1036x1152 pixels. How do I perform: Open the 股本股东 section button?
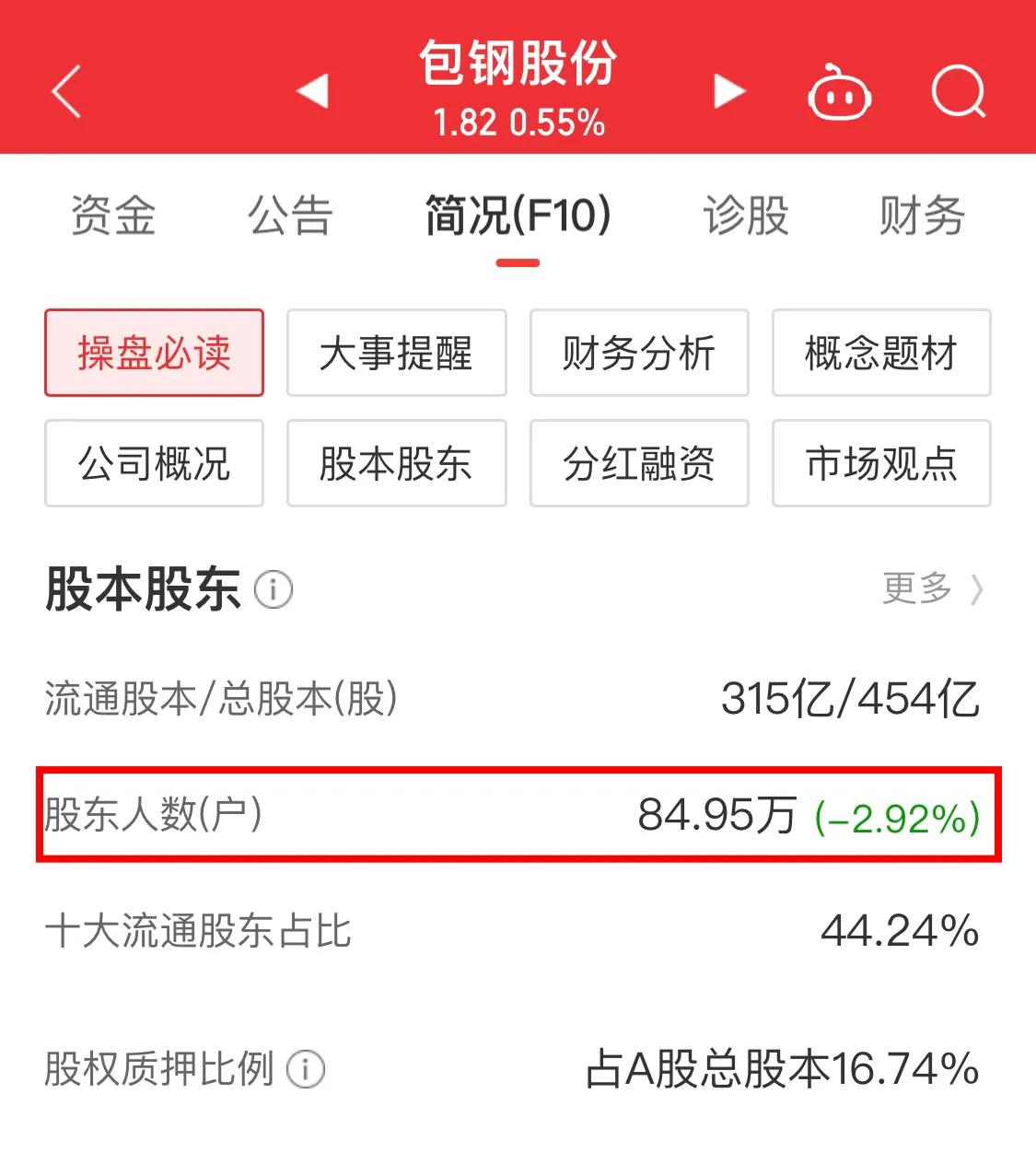pos(396,464)
